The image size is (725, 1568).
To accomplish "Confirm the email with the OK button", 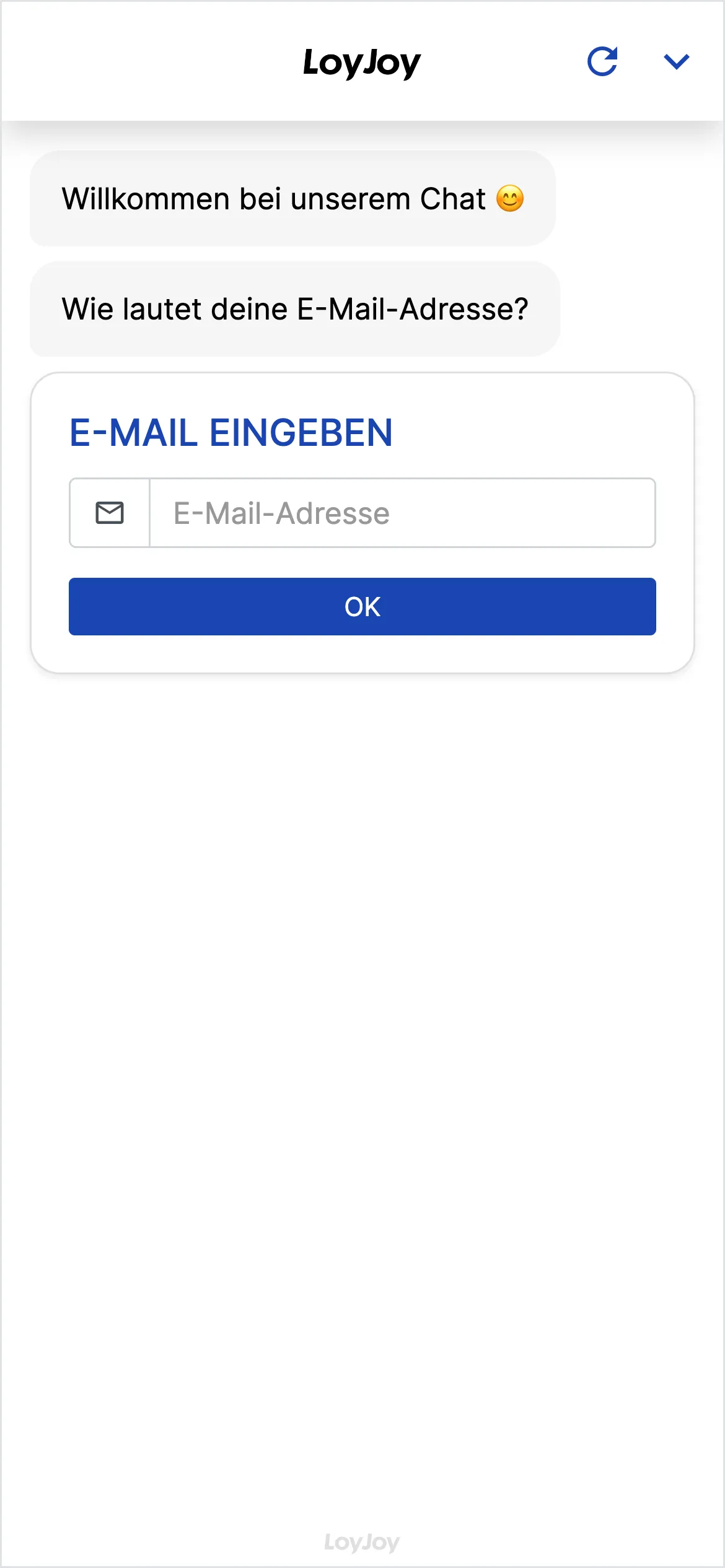I will pos(362,606).
